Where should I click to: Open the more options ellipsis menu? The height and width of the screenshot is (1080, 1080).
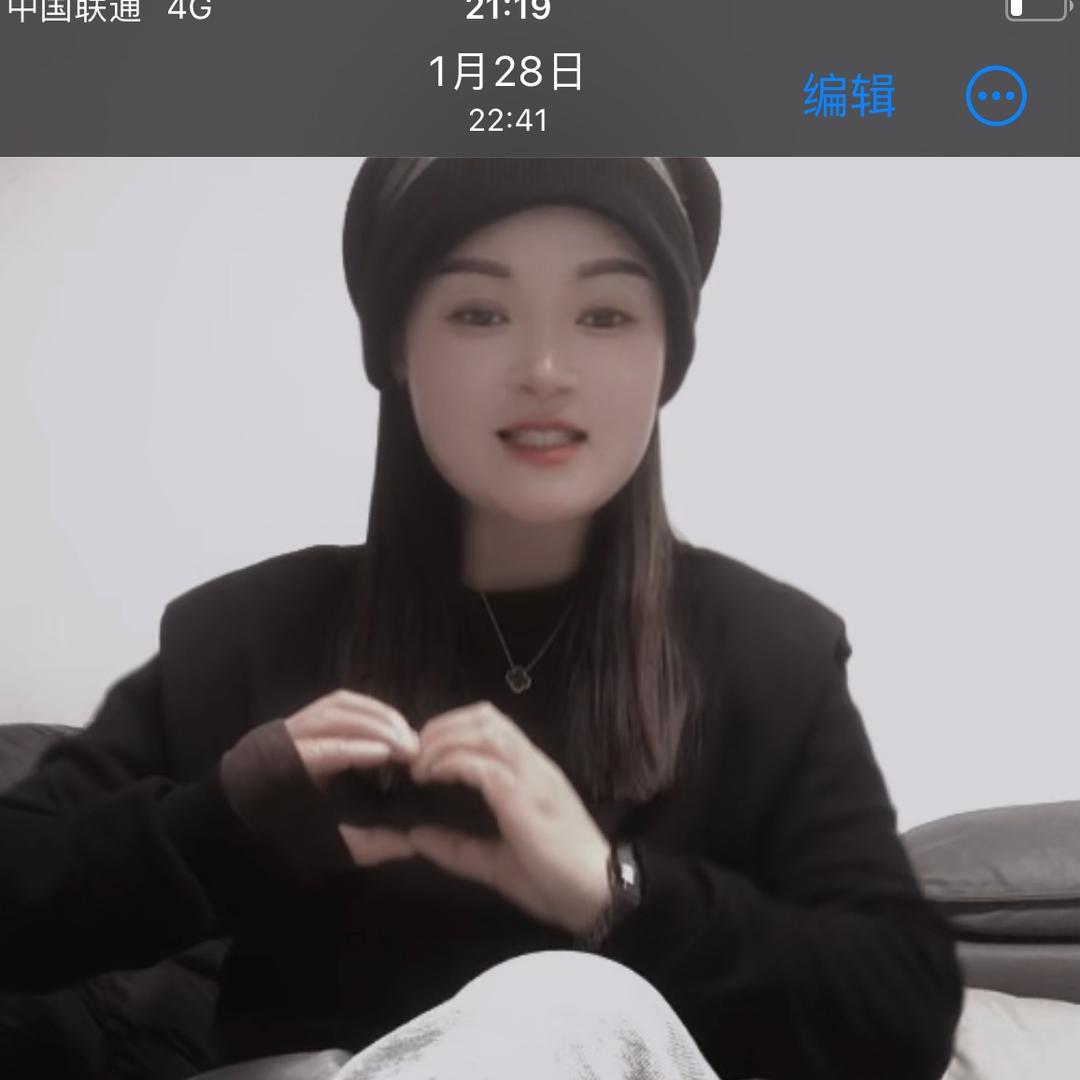pyautogui.click(x=996, y=97)
